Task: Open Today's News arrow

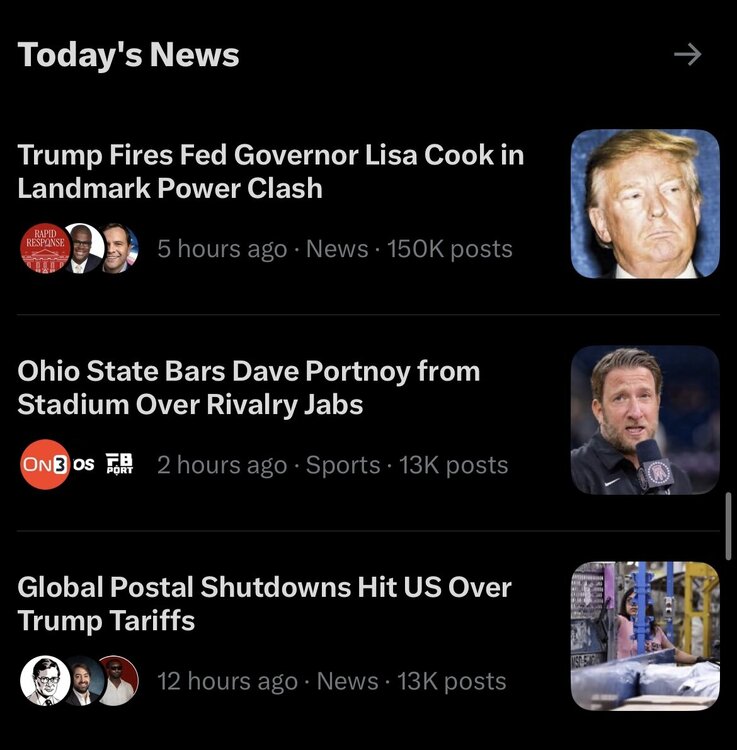Action: [687, 55]
